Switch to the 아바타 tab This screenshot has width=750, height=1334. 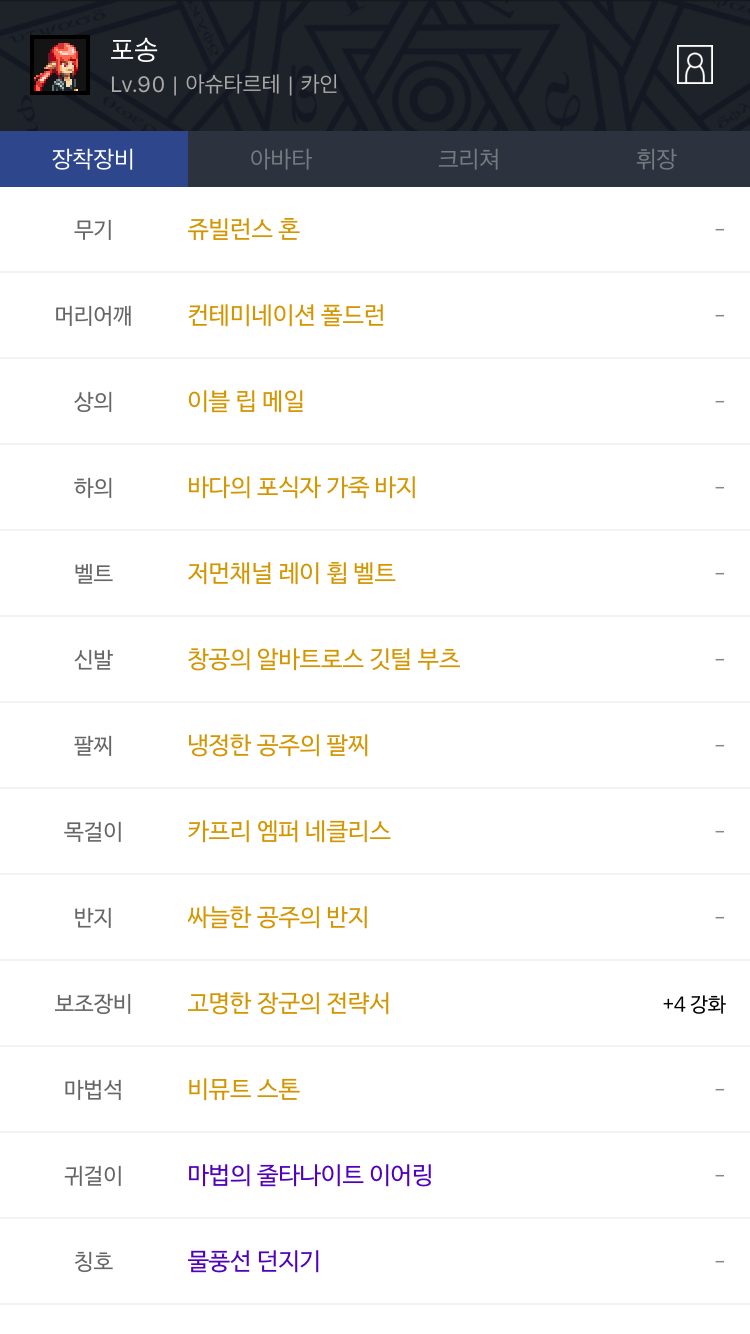(x=281, y=159)
